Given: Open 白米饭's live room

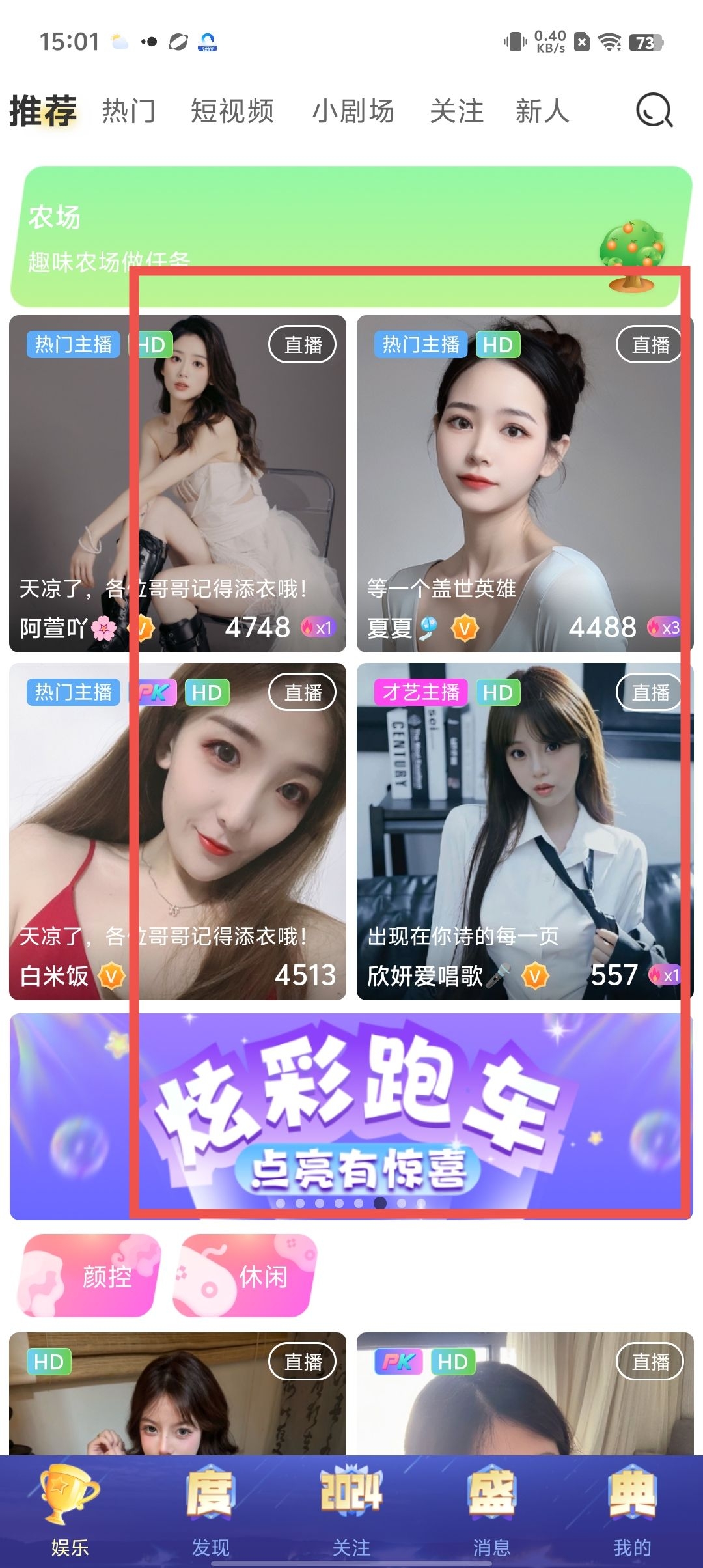Looking at the screenshot, I should [178, 831].
